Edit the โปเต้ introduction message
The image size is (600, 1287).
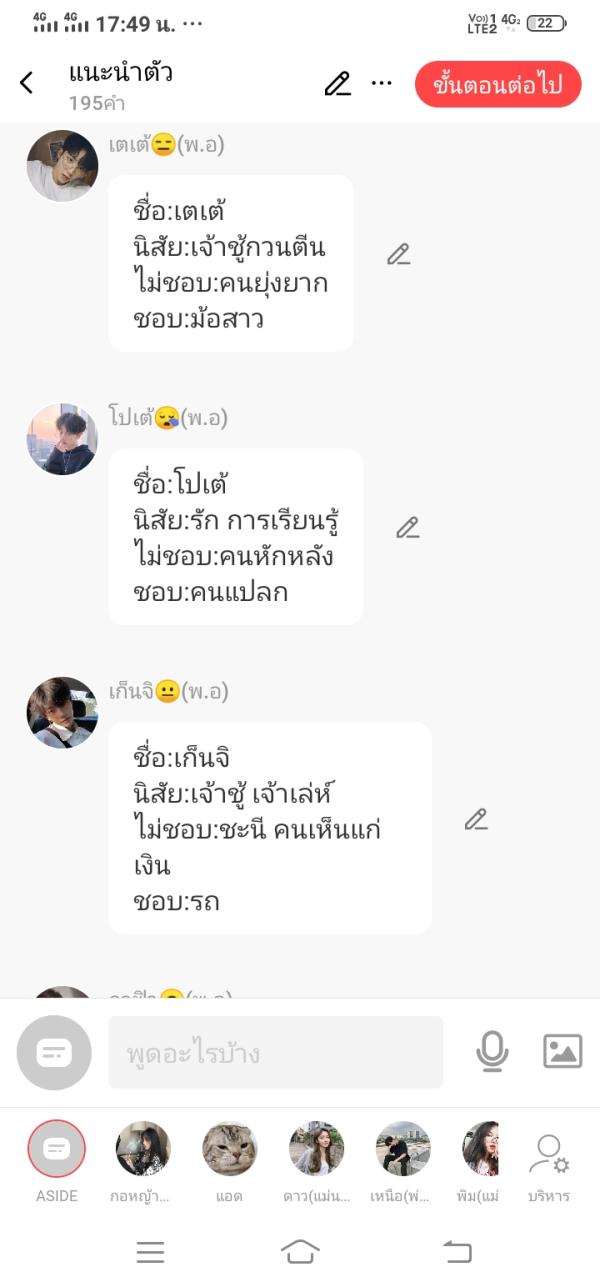click(407, 528)
